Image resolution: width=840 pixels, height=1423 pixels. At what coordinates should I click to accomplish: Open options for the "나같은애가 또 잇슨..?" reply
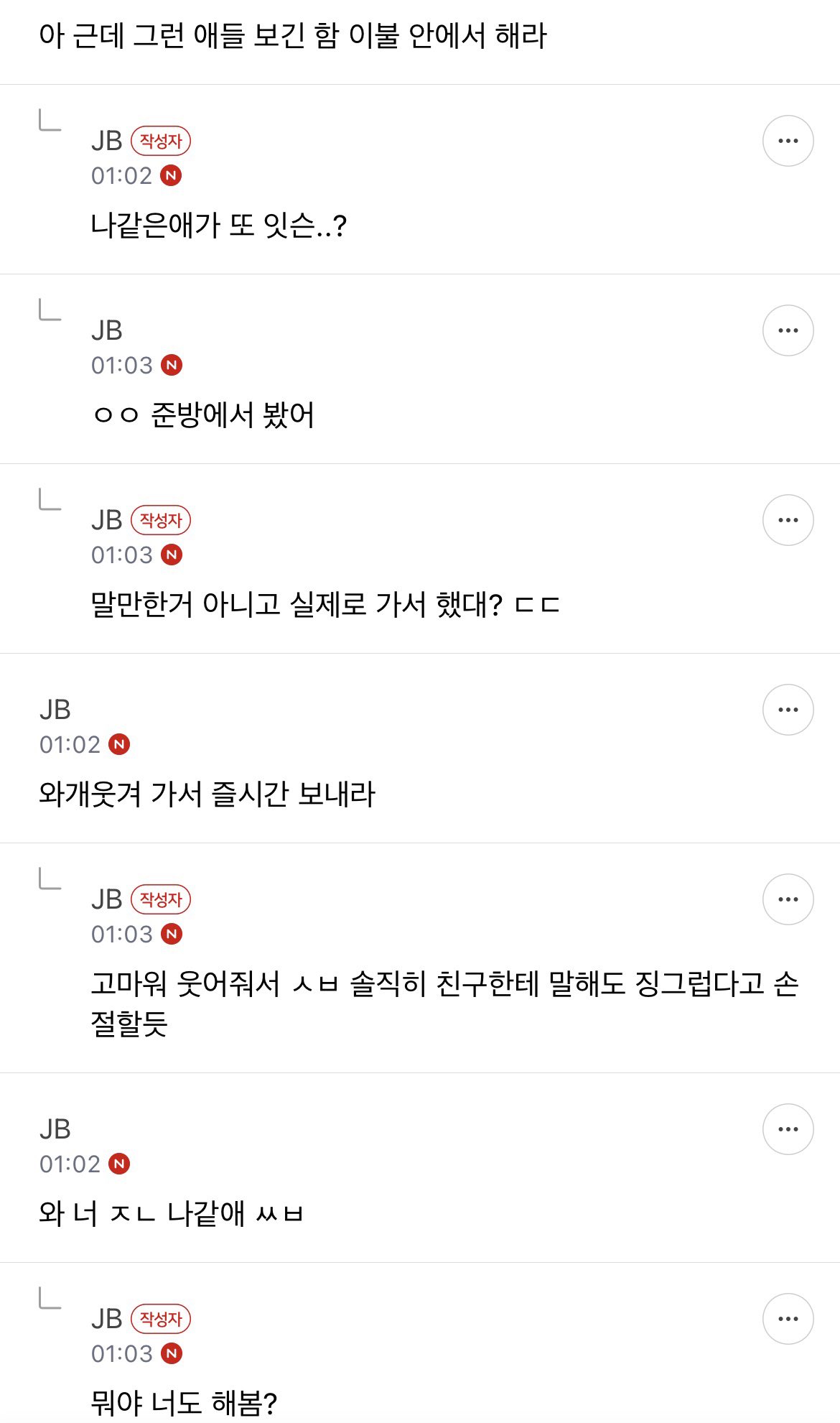788,141
